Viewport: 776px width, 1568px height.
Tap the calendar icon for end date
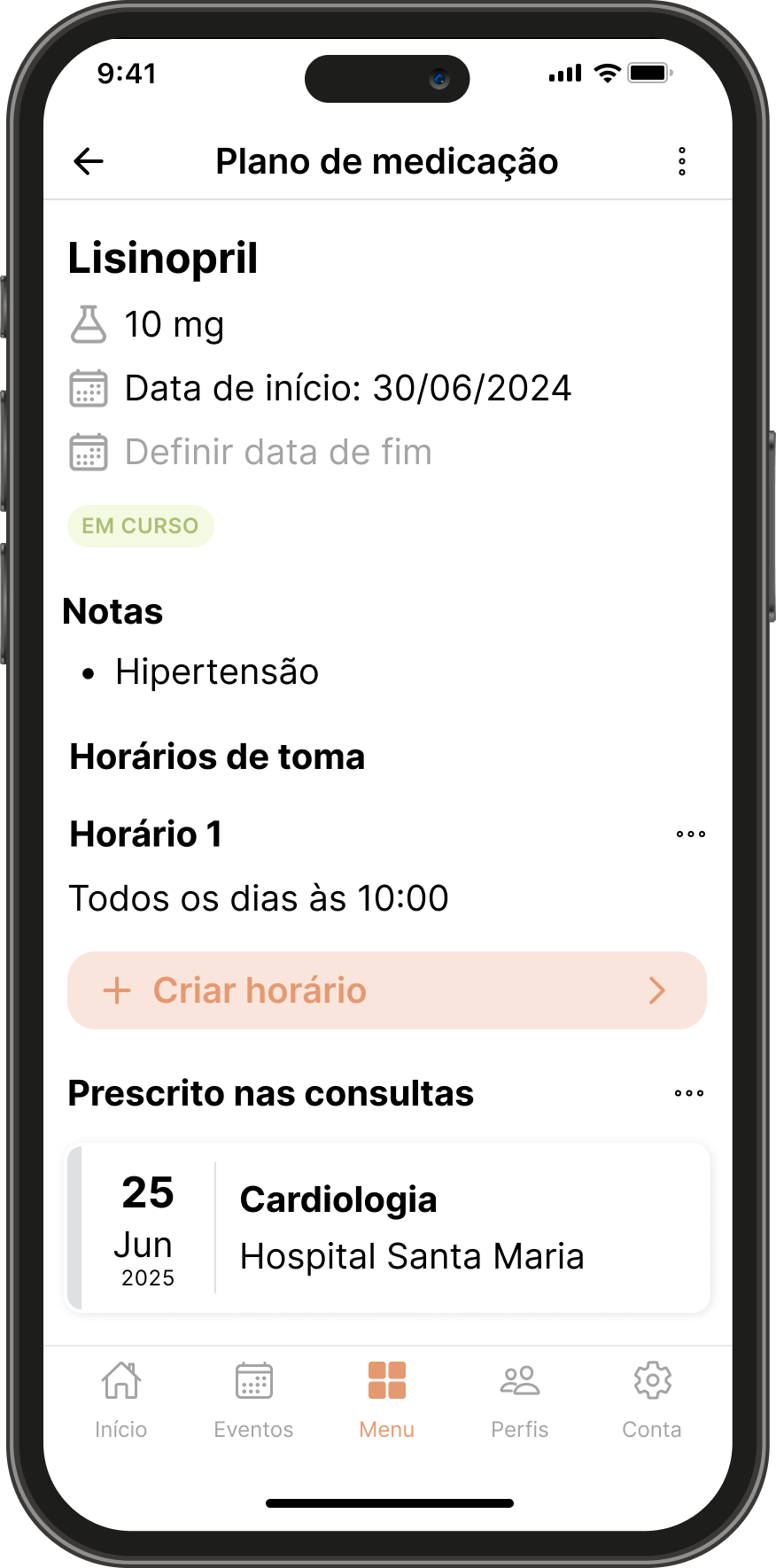(x=88, y=452)
